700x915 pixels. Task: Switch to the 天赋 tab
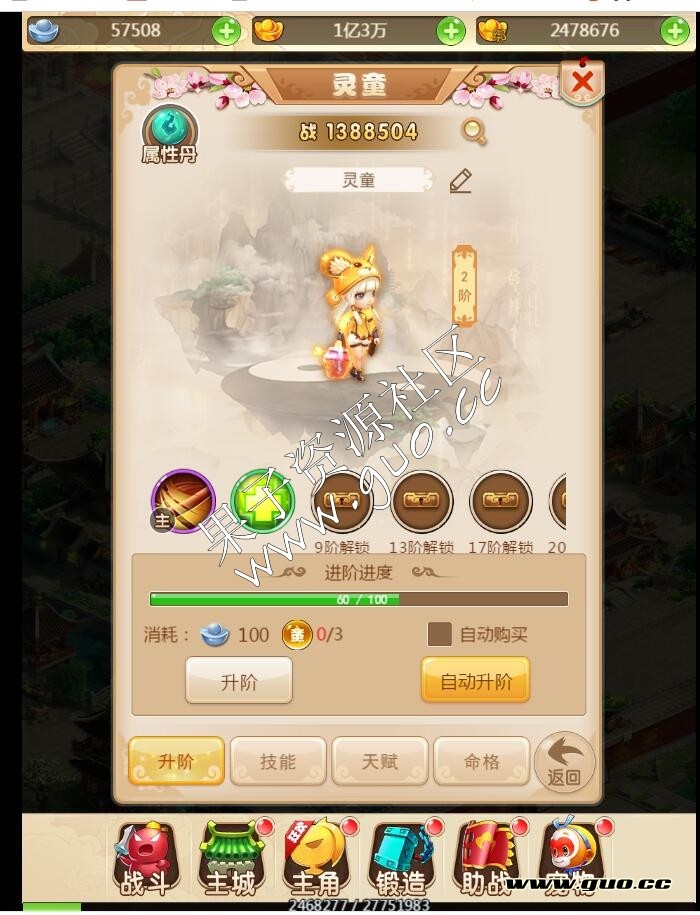380,762
